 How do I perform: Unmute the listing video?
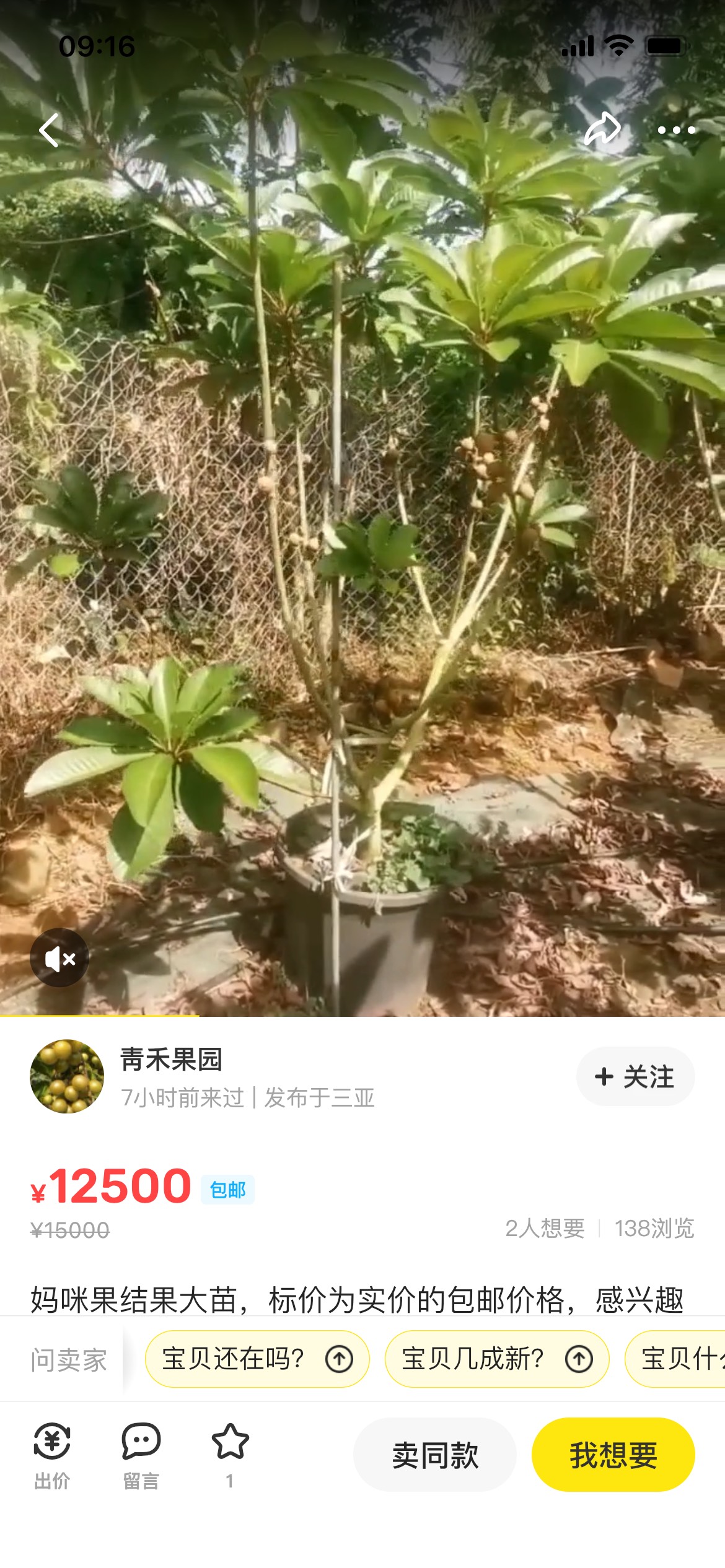pos(59,958)
